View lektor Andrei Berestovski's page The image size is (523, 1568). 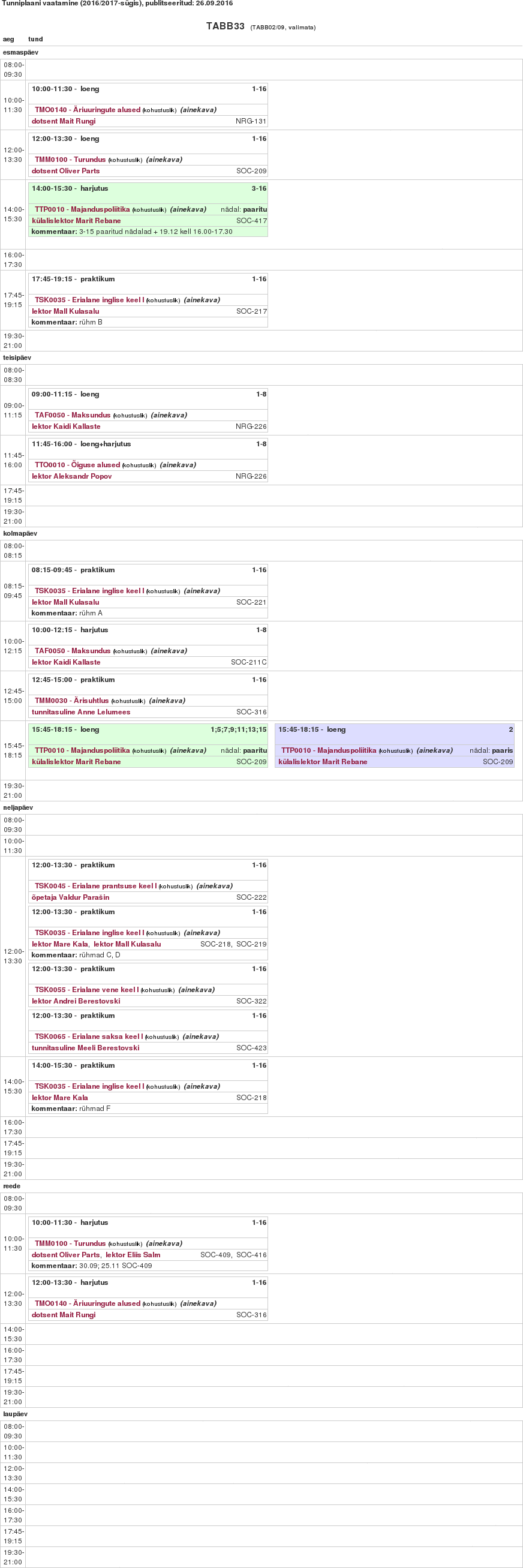tap(76, 1001)
